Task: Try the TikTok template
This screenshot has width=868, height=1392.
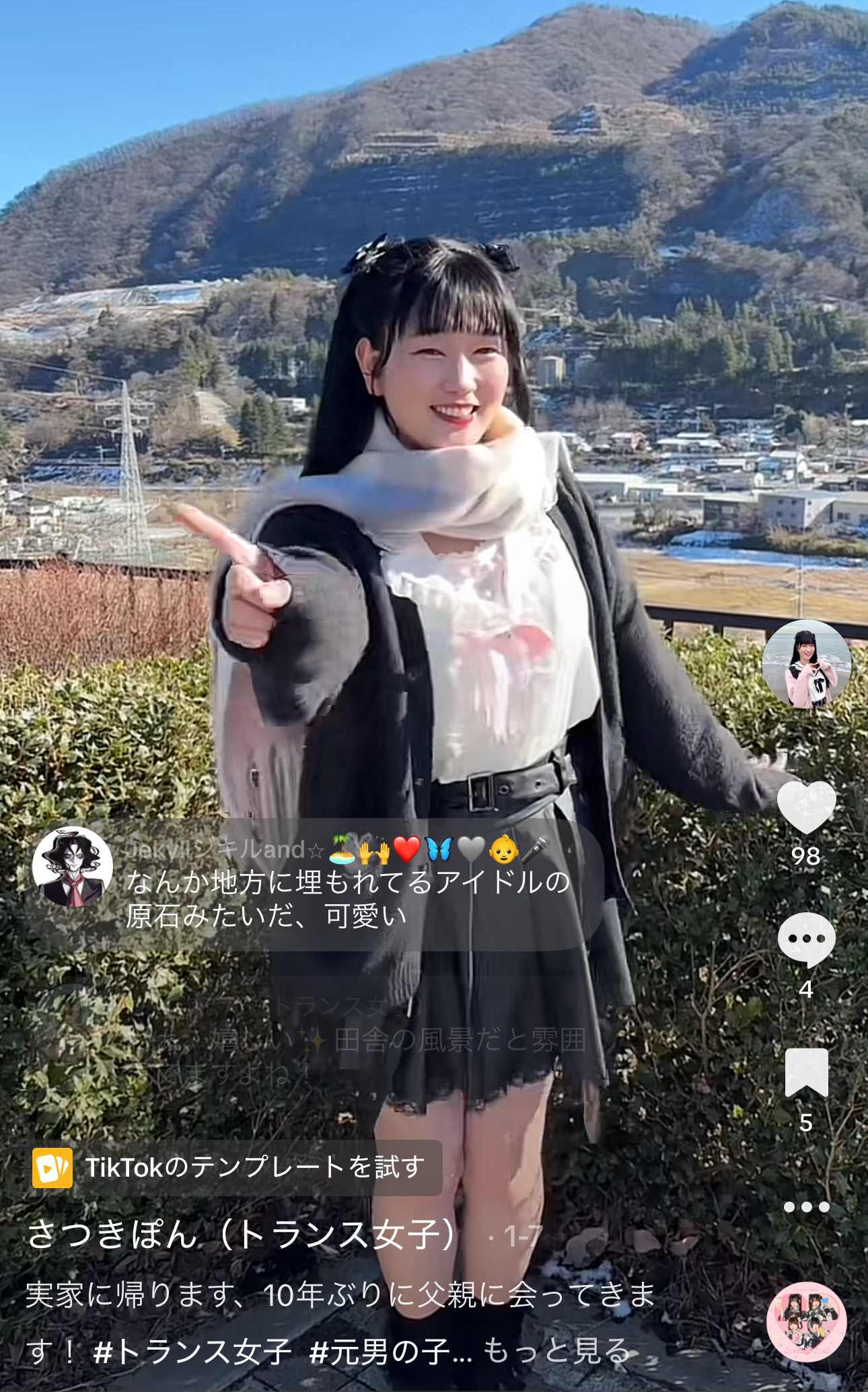Action: pyautogui.click(x=237, y=1167)
